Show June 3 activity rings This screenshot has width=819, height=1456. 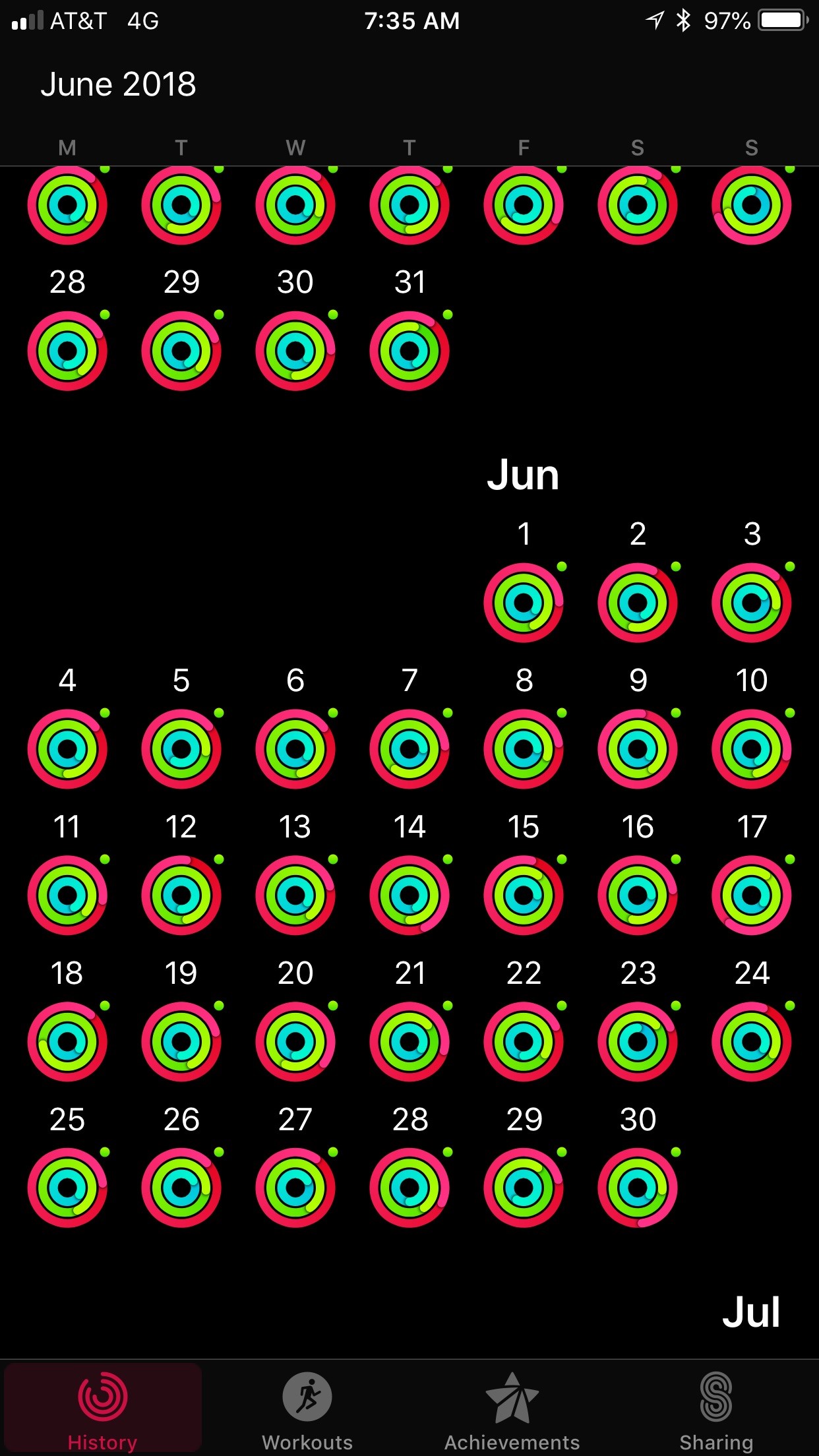[752, 603]
